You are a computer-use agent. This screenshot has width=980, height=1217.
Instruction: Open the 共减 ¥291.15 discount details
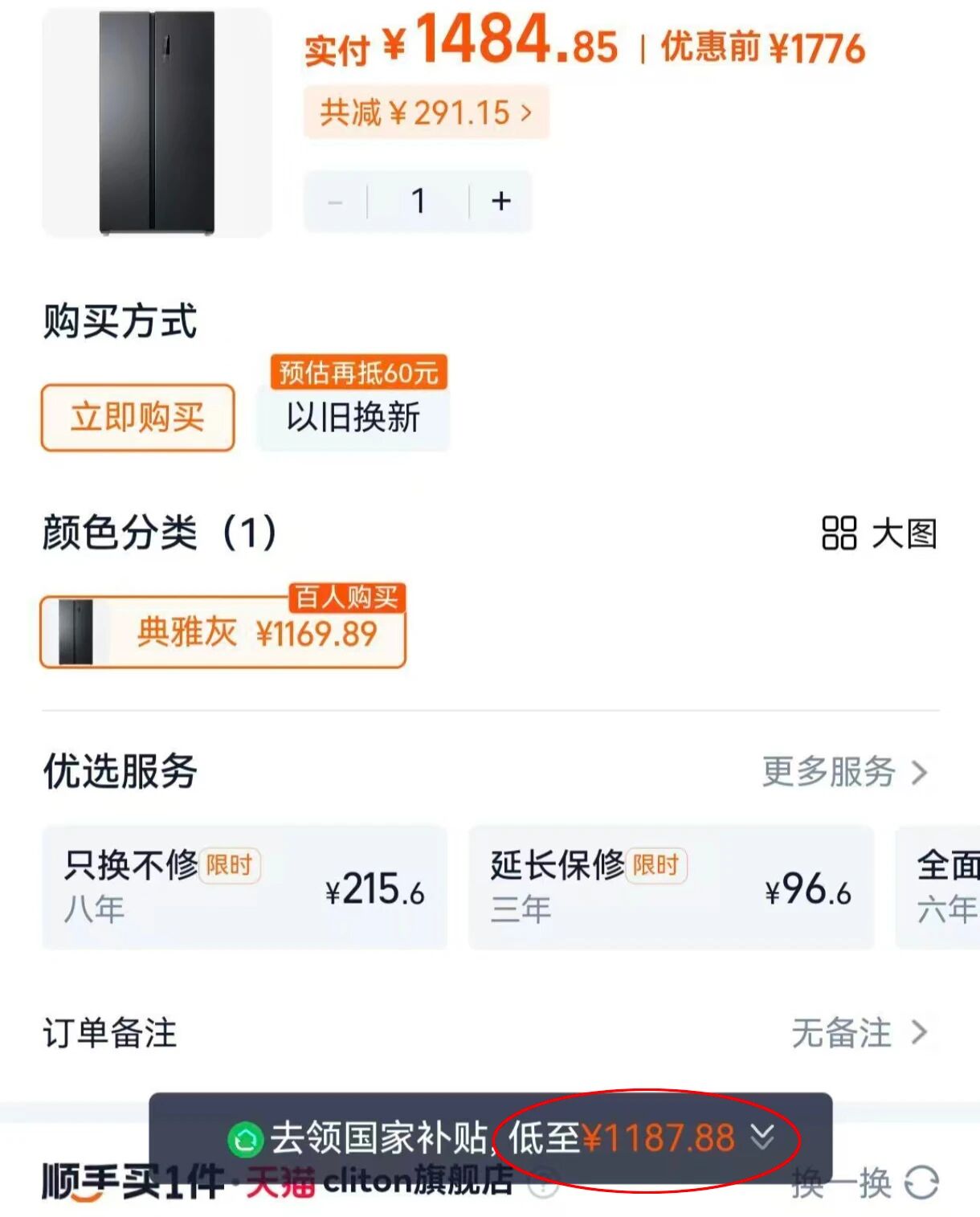coord(427,112)
